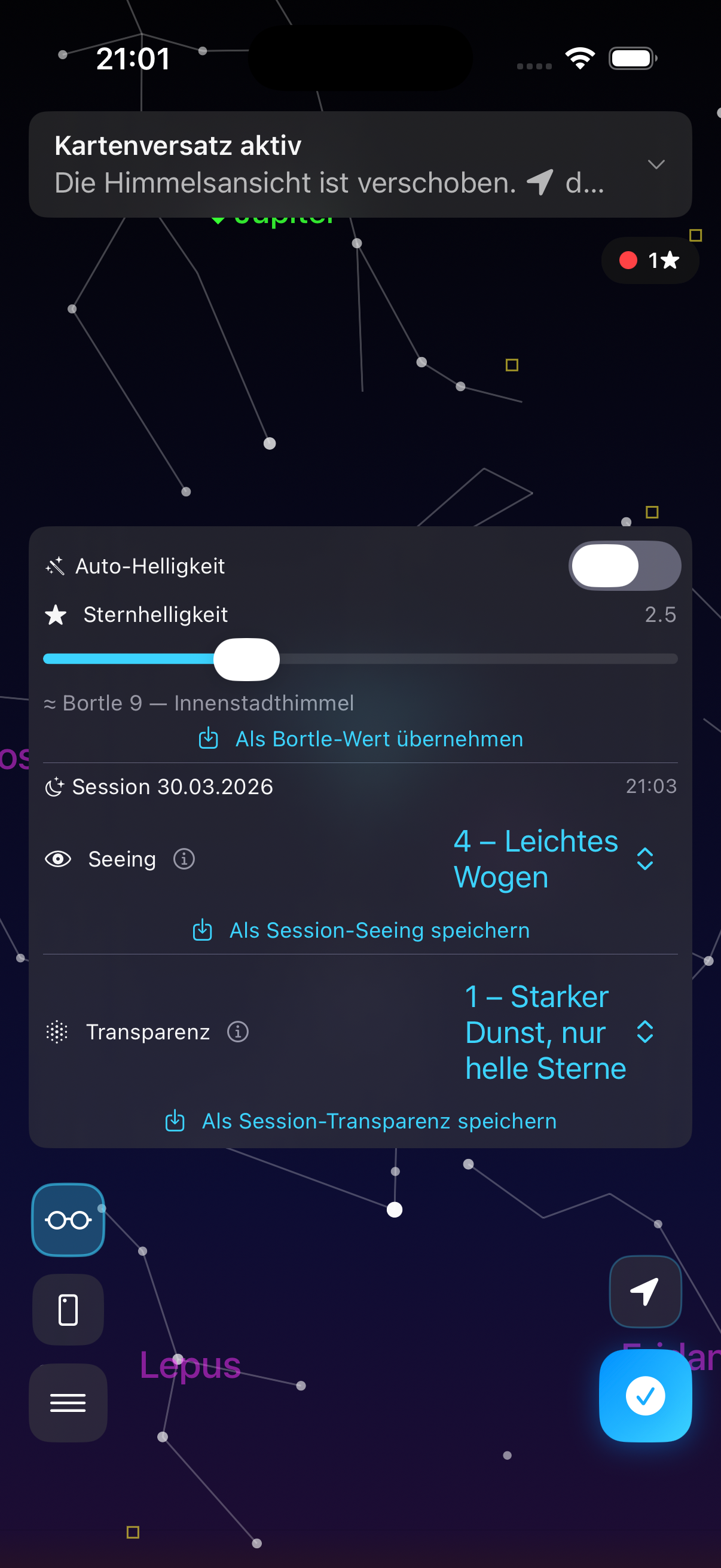Collapse the Kartenversatz aktiv notification chevron
This screenshot has height=1568, width=721.
(656, 164)
